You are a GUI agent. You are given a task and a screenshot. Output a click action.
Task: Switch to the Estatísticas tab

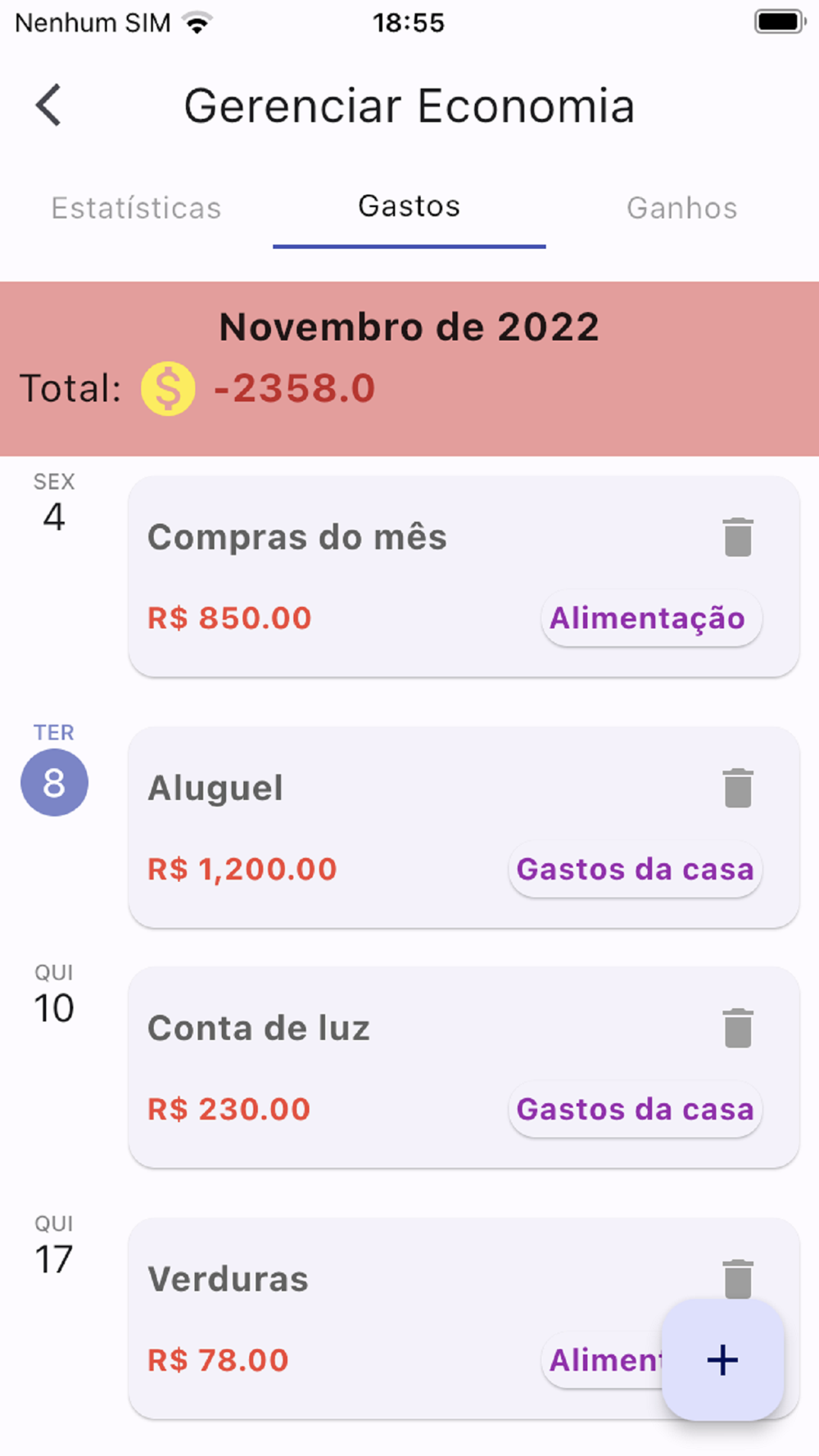coord(136,208)
